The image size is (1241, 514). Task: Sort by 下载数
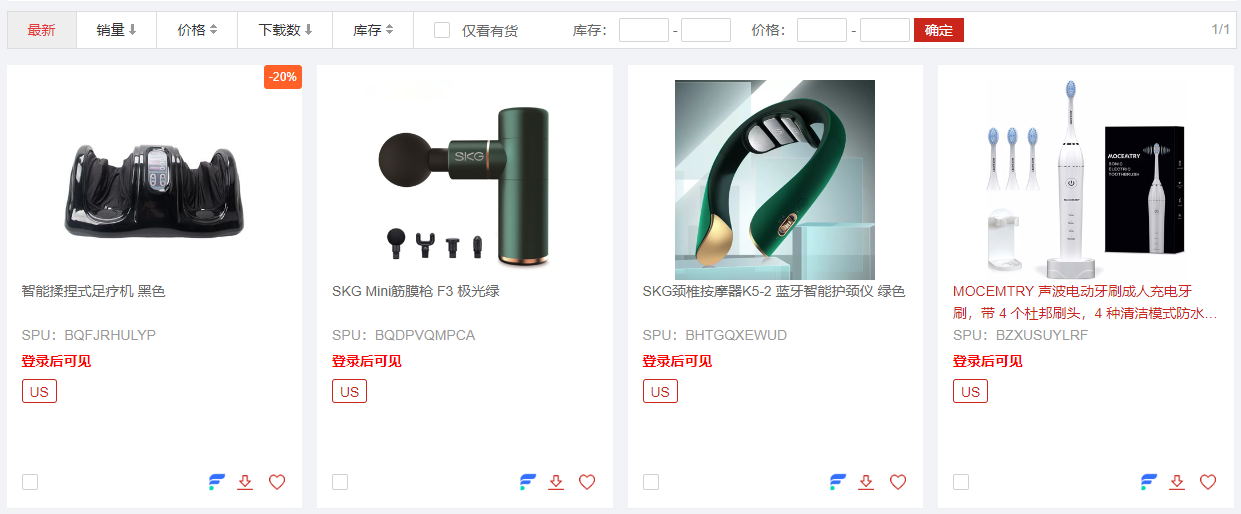click(285, 30)
